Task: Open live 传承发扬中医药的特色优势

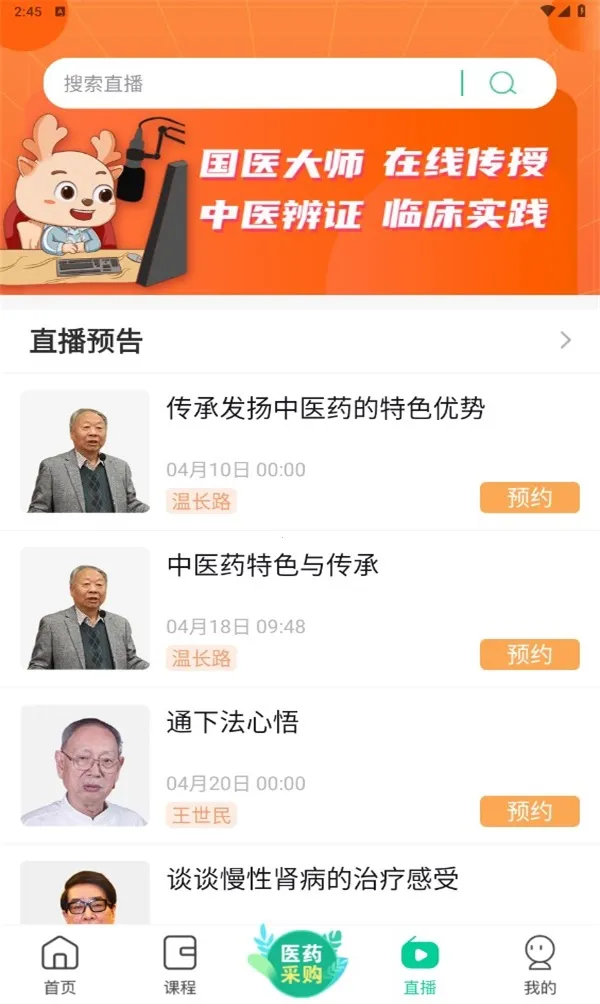Action: coord(326,409)
